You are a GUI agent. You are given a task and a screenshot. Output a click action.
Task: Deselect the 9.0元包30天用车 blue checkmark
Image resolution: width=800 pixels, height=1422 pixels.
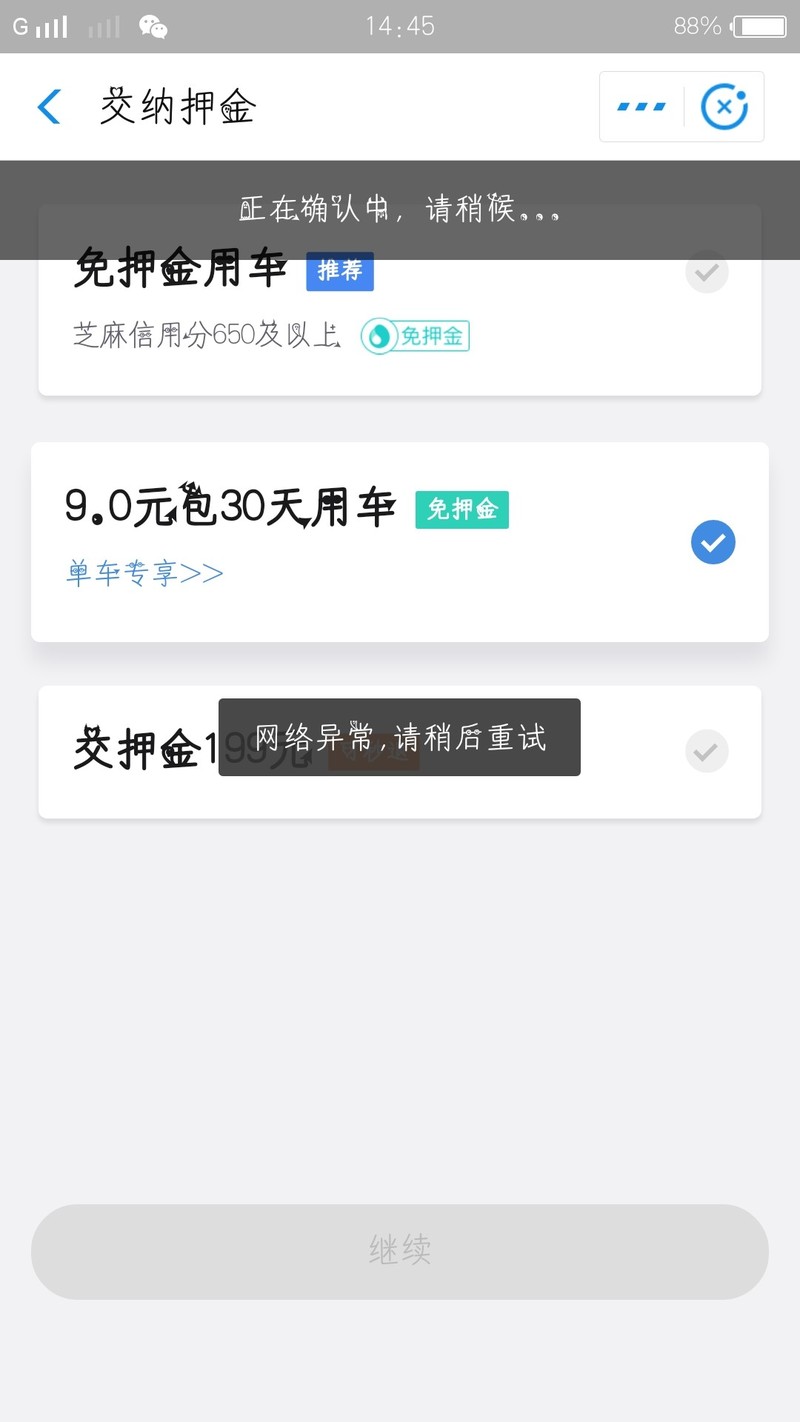[712, 542]
